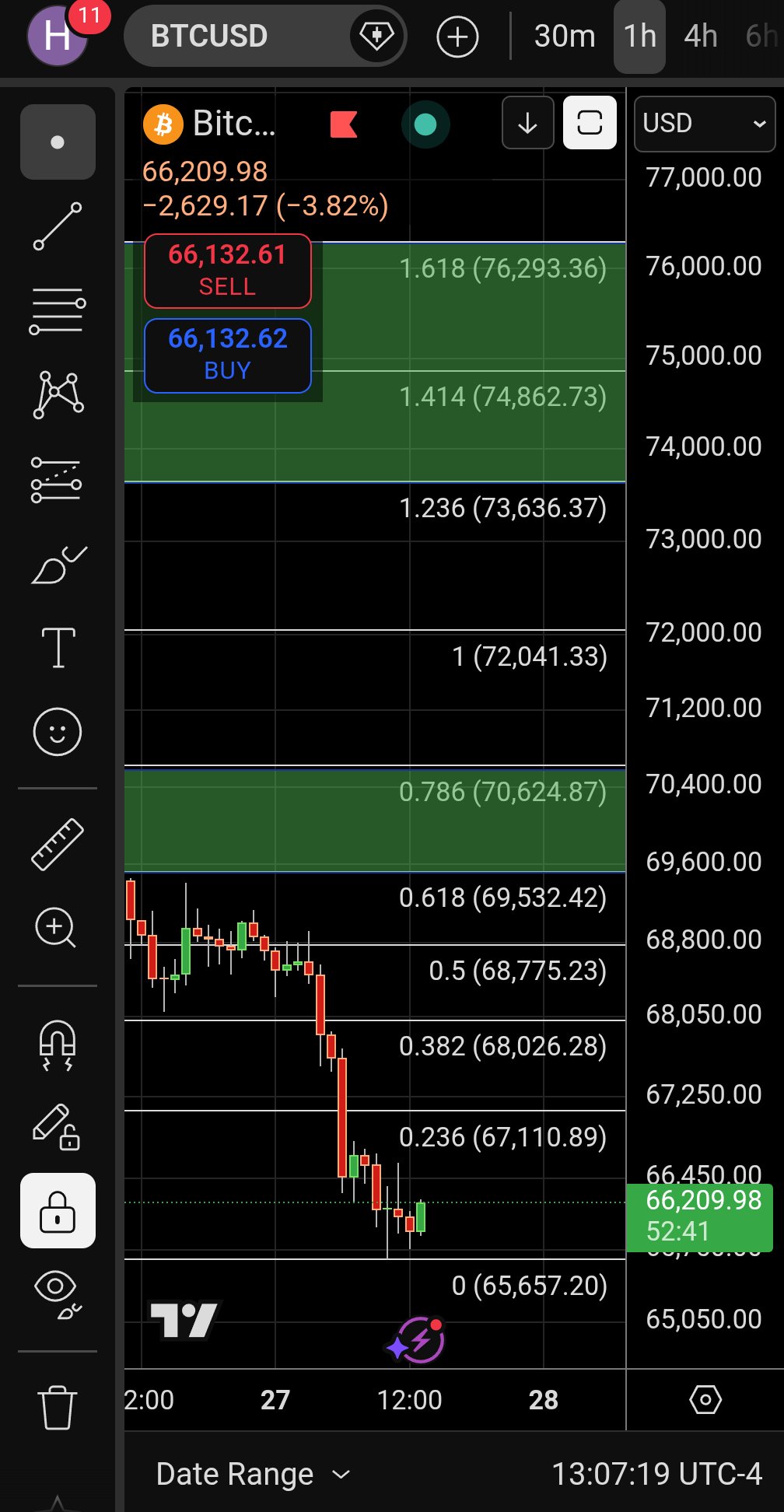
Task: Open the USD currency dropdown
Action: tap(704, 124)
